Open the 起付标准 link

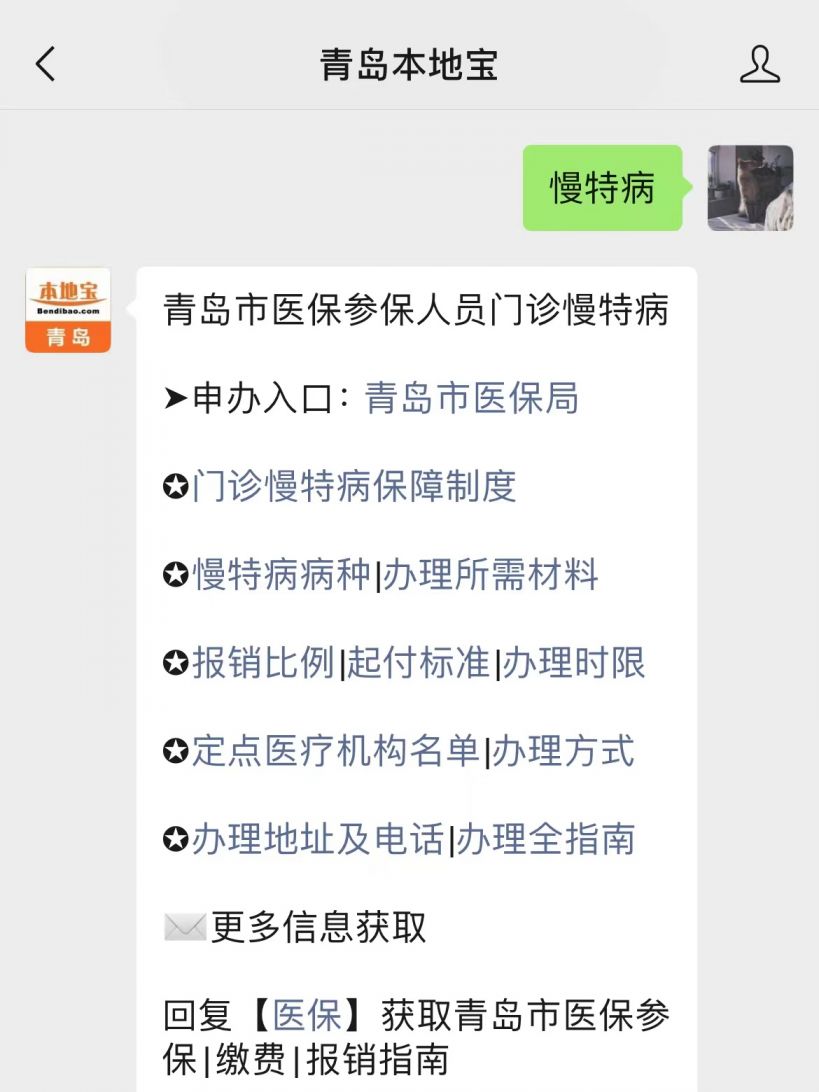(418, 663)
